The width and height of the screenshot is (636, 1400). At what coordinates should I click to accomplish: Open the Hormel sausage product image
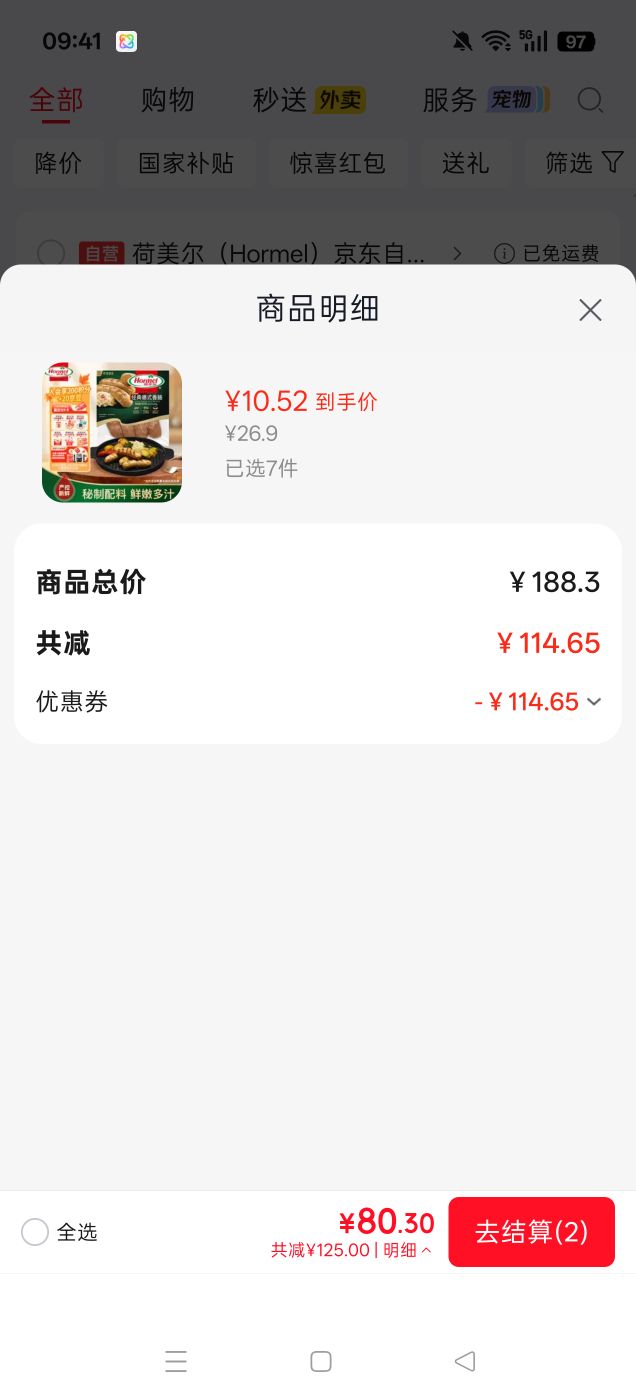pyautogui.click(x=112, y=432)
